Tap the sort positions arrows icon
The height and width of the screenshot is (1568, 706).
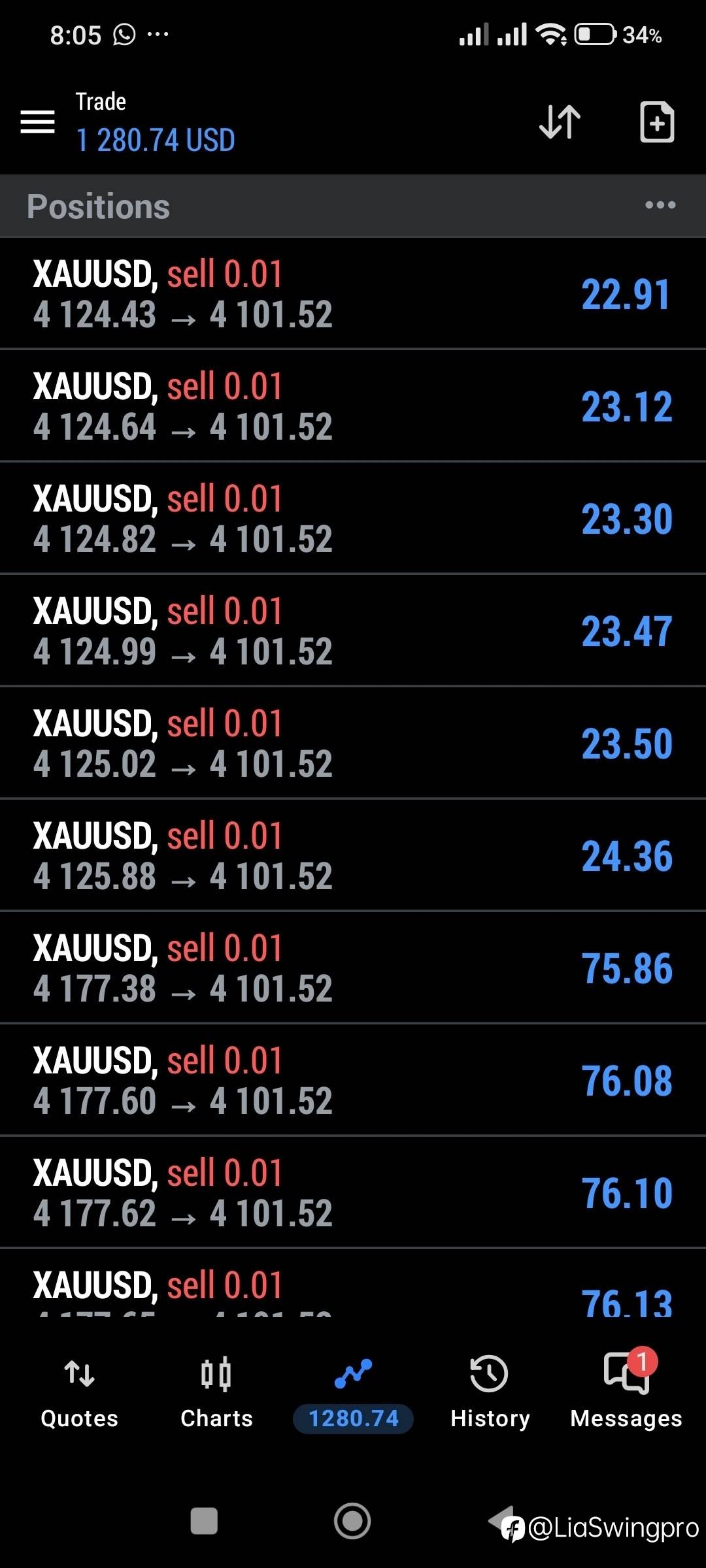[x=560, y=122]
